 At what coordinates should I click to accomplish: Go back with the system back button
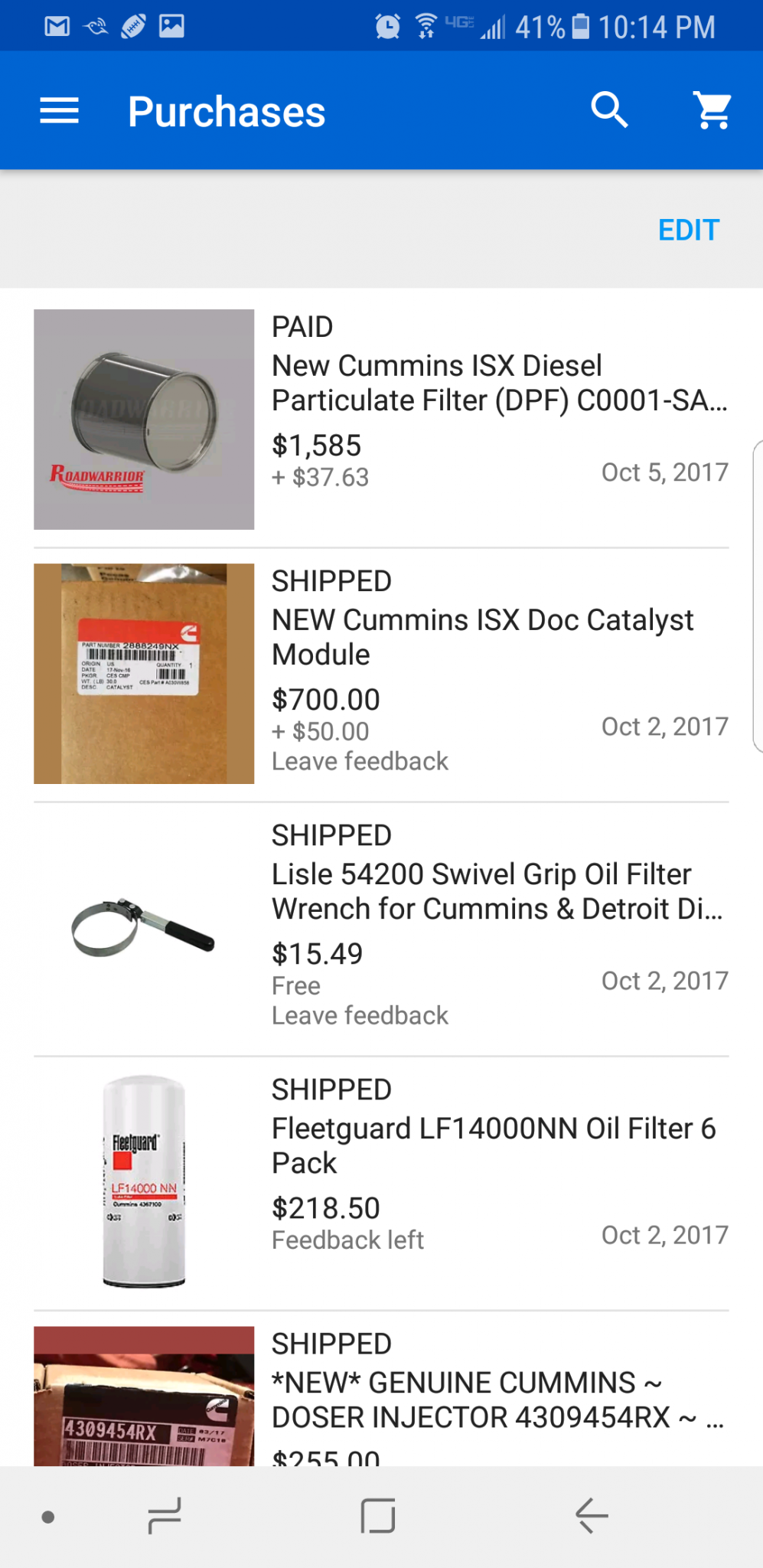point(592,1516)
